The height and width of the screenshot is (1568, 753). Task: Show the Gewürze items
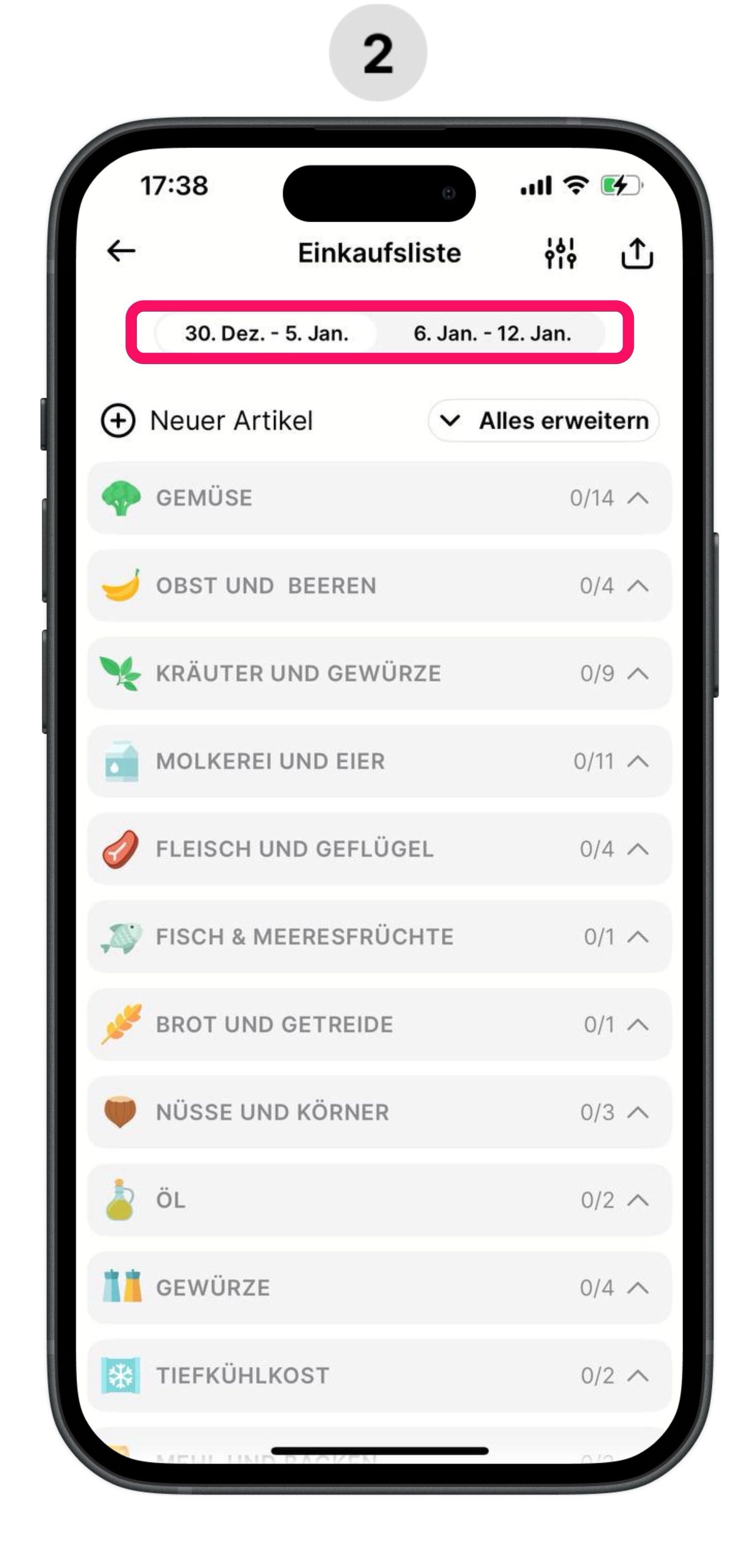tap(379, 1287)
